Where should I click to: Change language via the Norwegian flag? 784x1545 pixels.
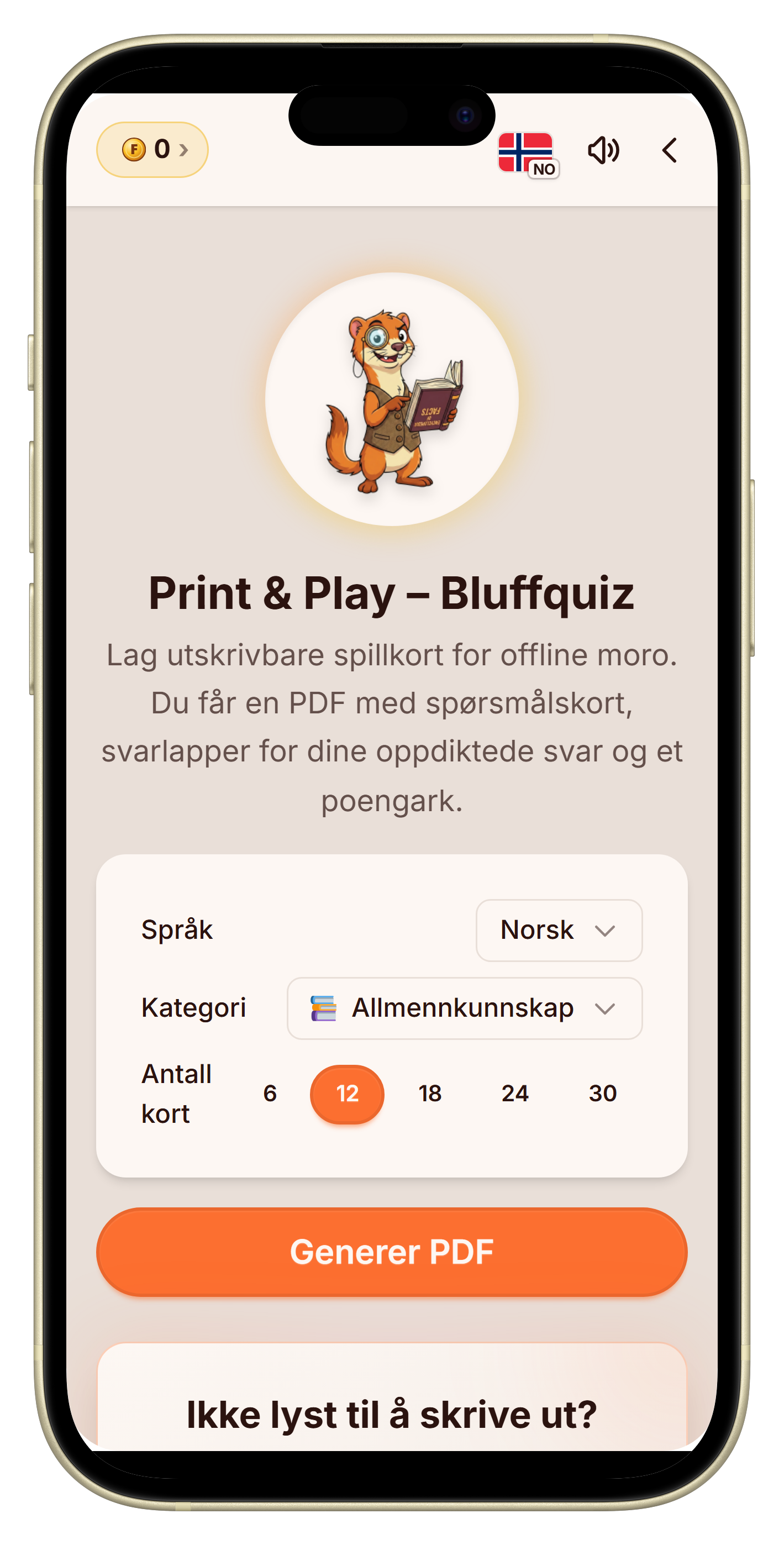coord(528,154)
